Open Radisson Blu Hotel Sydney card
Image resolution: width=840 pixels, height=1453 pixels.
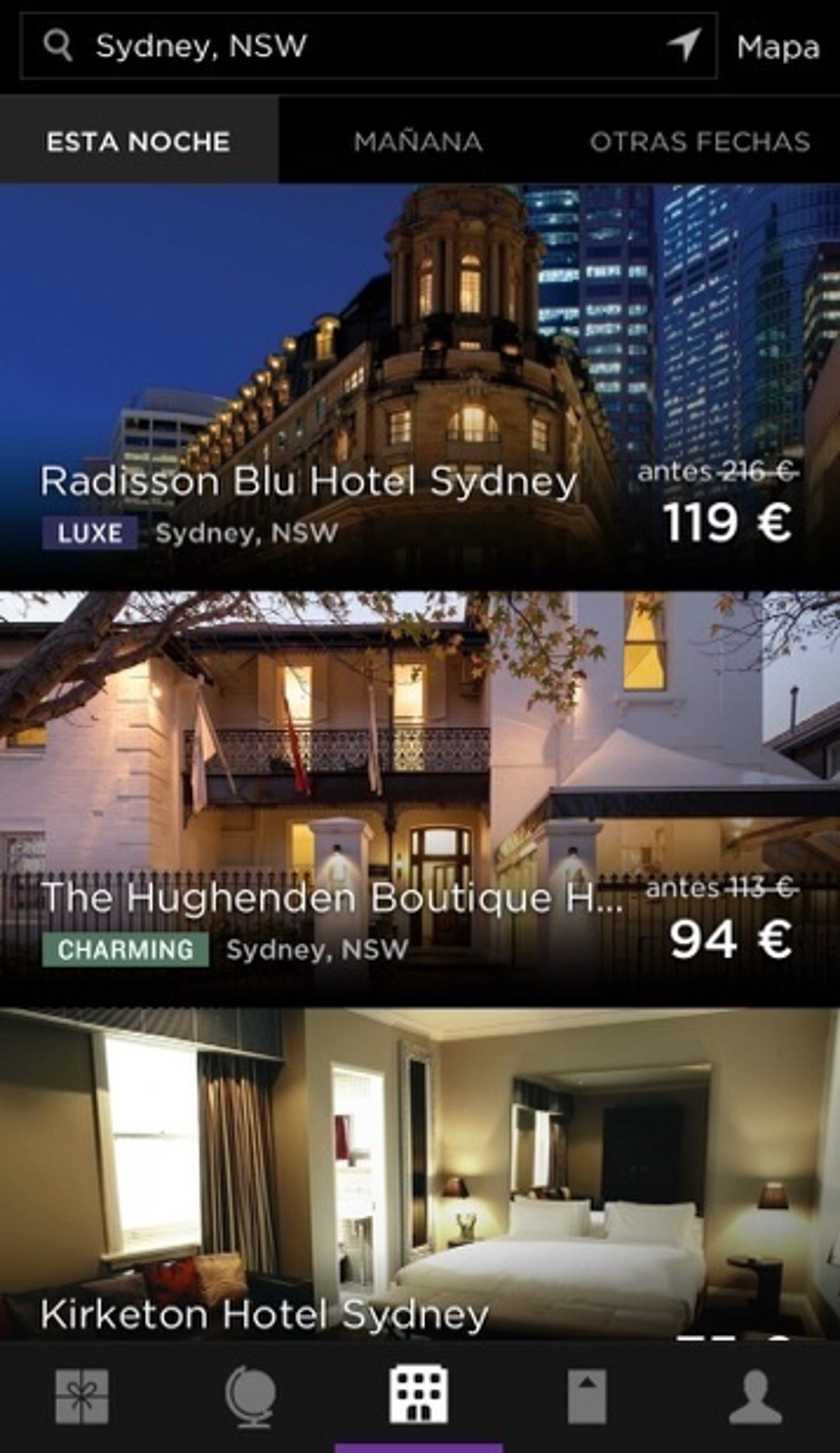(x=420, y=386)
